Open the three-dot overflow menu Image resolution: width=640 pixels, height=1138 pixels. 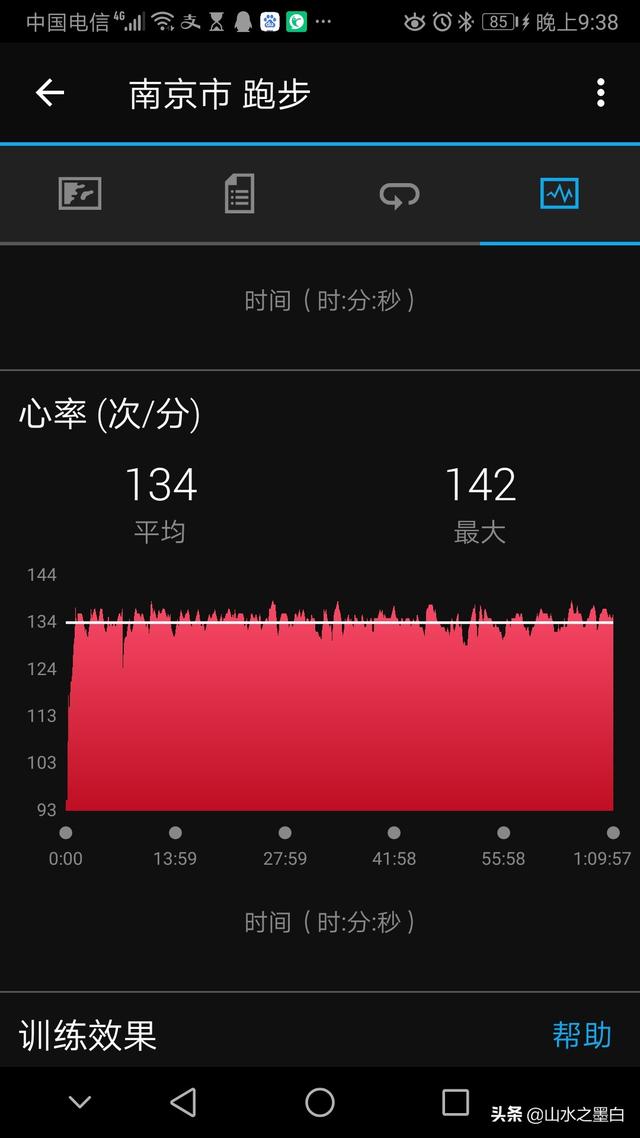click(x=600, y=93)
